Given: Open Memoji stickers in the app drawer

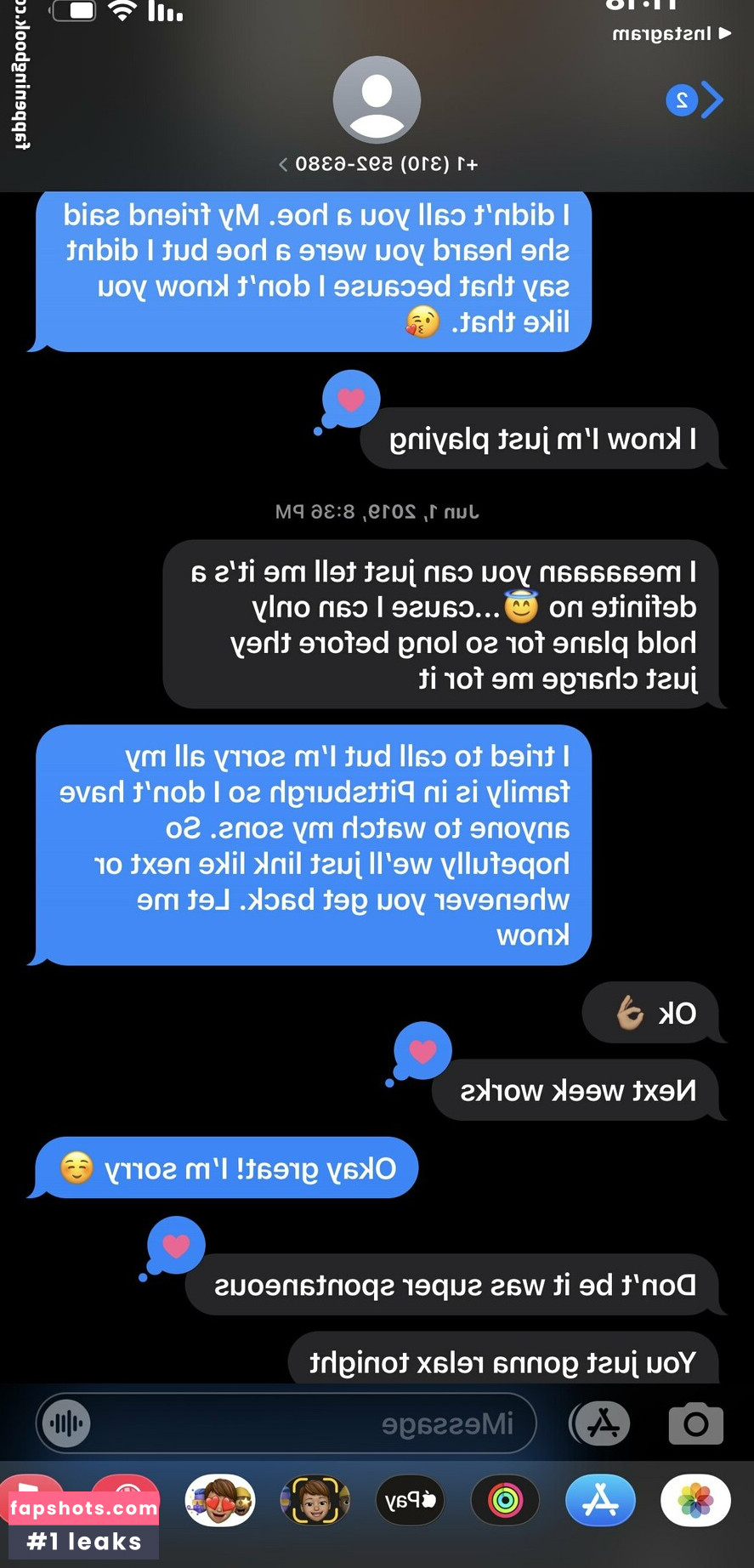Looking at the screenshot, I should click(x=220, y=1501).
